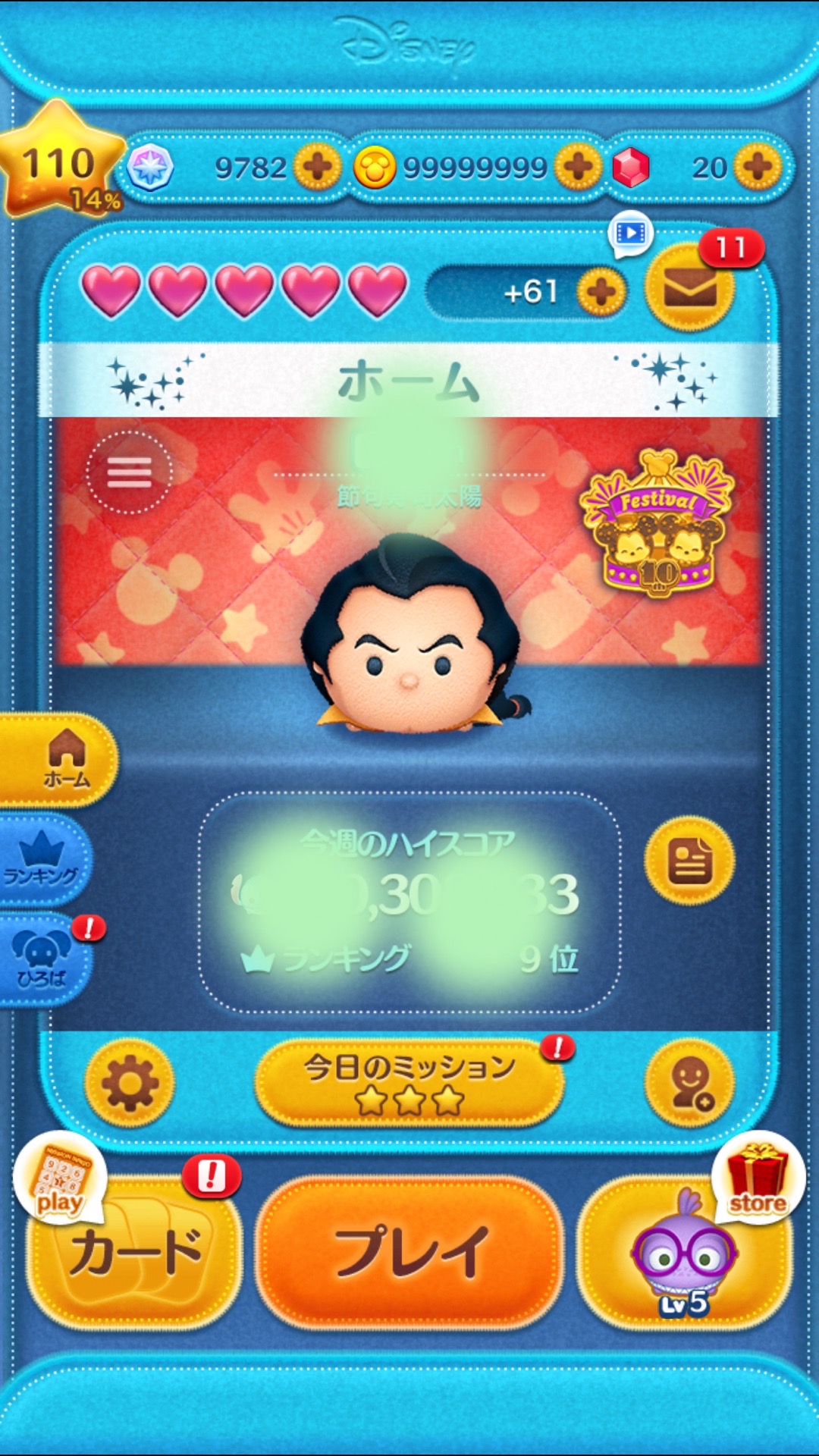
Task: Open the add friend icon
Action: pyautogui.click(x=689, y=1084)
